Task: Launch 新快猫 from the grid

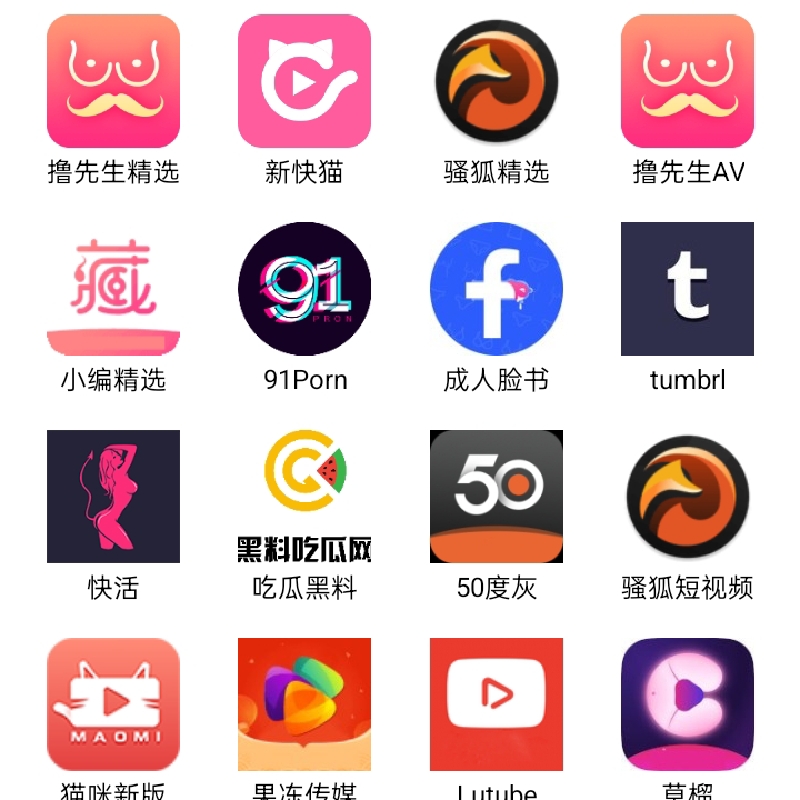Action: pyautogui.click(x=304, y=81)
